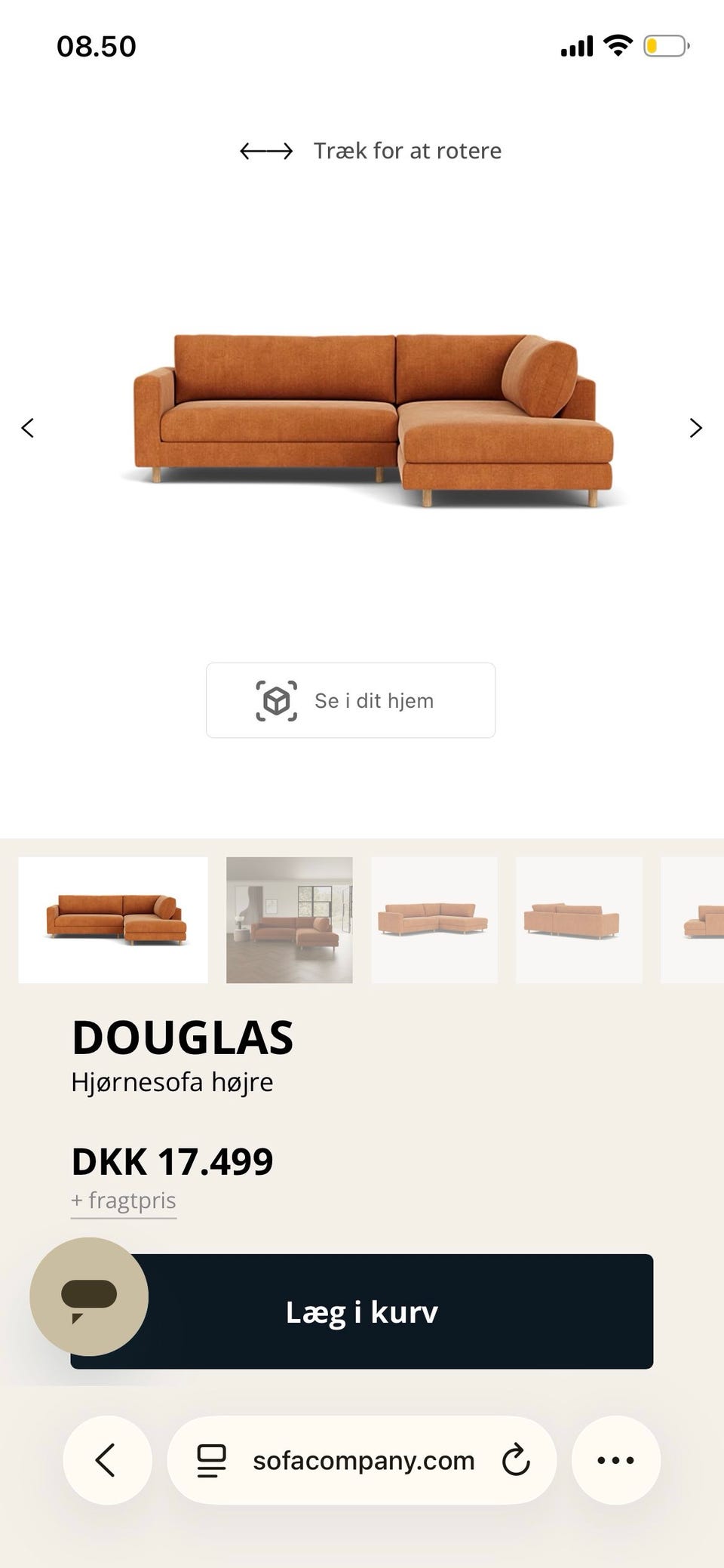Viewport: 724px width, 1568px height.
Task: Tap the battery indicator in the status bar
Action: [x=665, y=45]
